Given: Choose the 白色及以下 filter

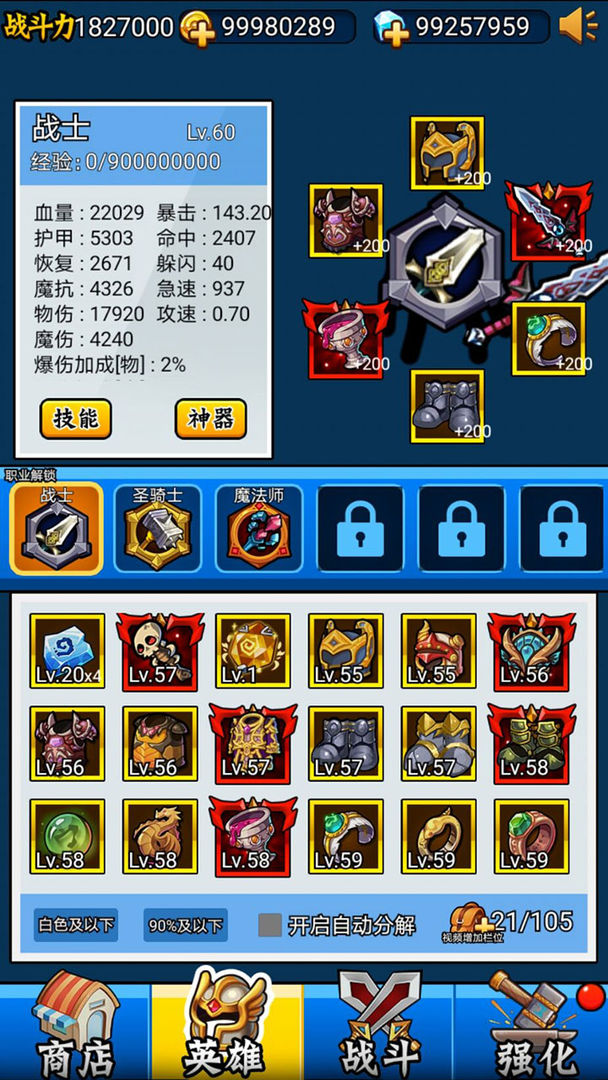Looking at the screenshot, I should [75, 925].
